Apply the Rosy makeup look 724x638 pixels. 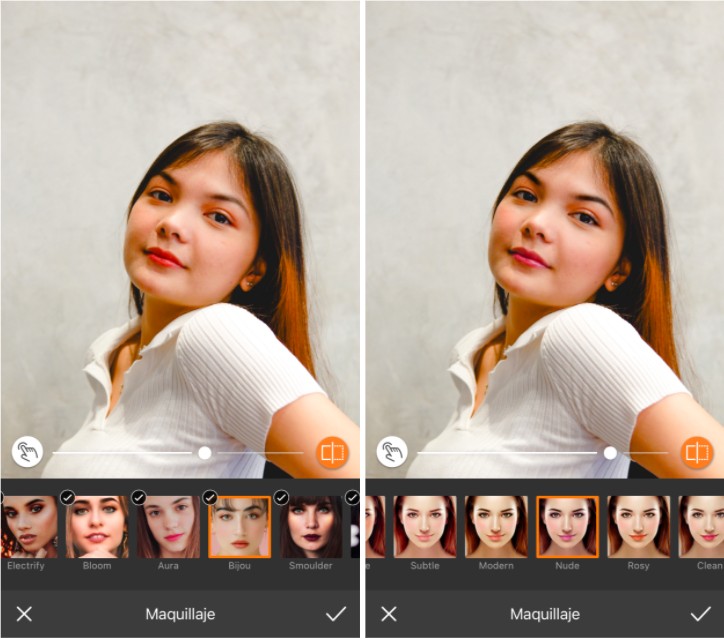pyautogui.click(x=638, y=527)
